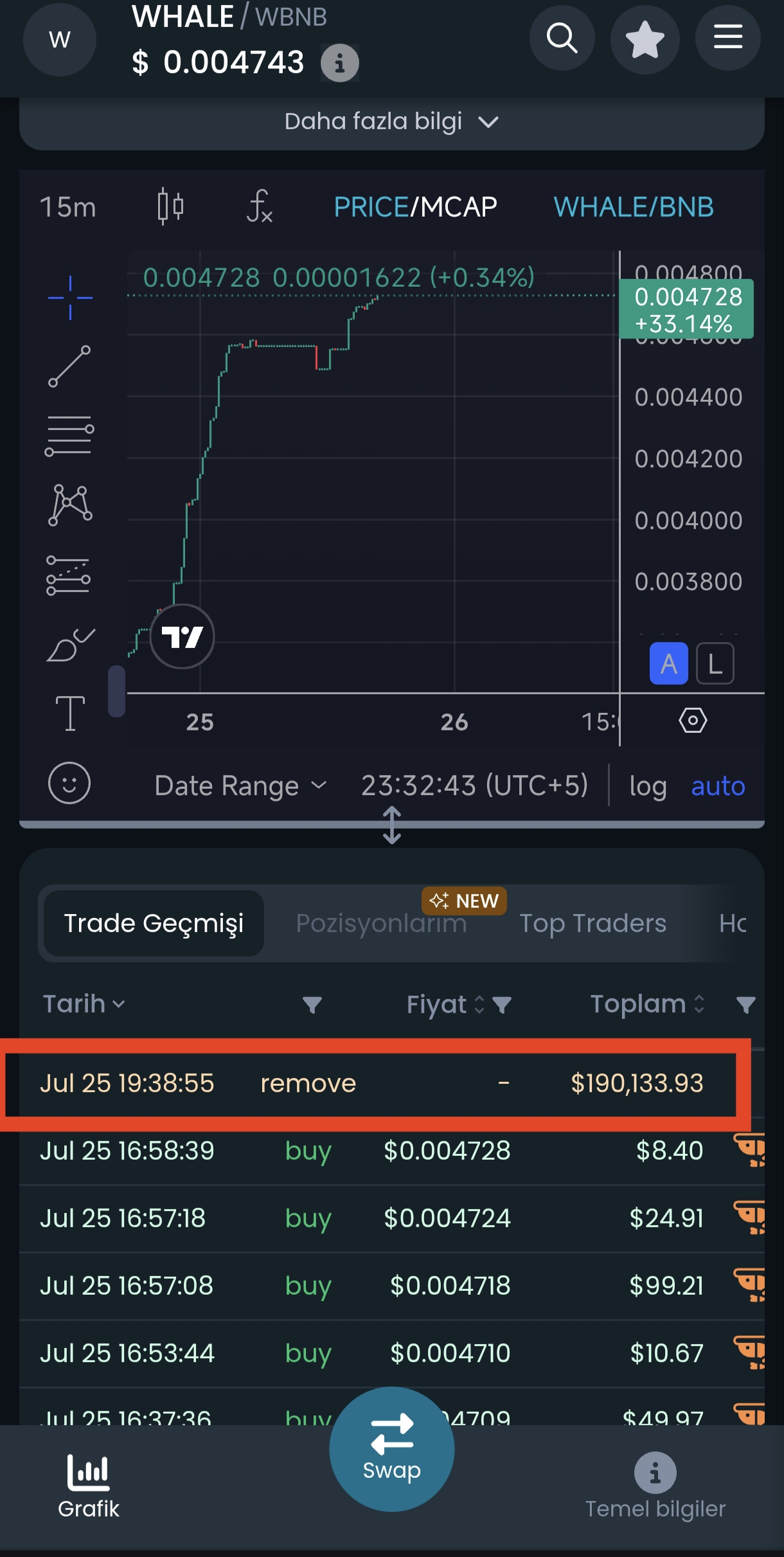Tap the Swap button
The width and height of the screenshot is (784, 1557).
392,1449
